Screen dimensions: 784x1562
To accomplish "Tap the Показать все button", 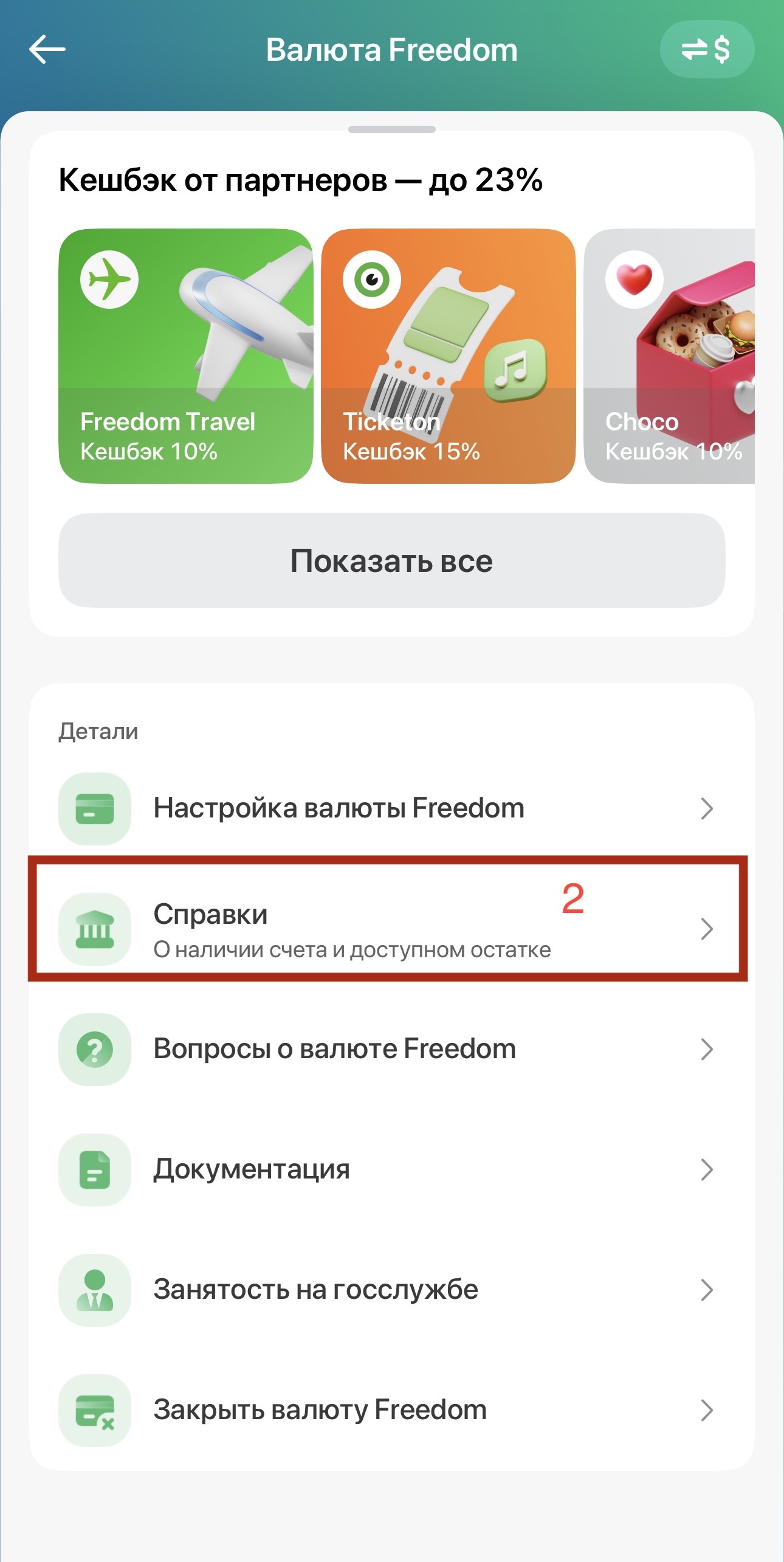I will tap(392, 560).
